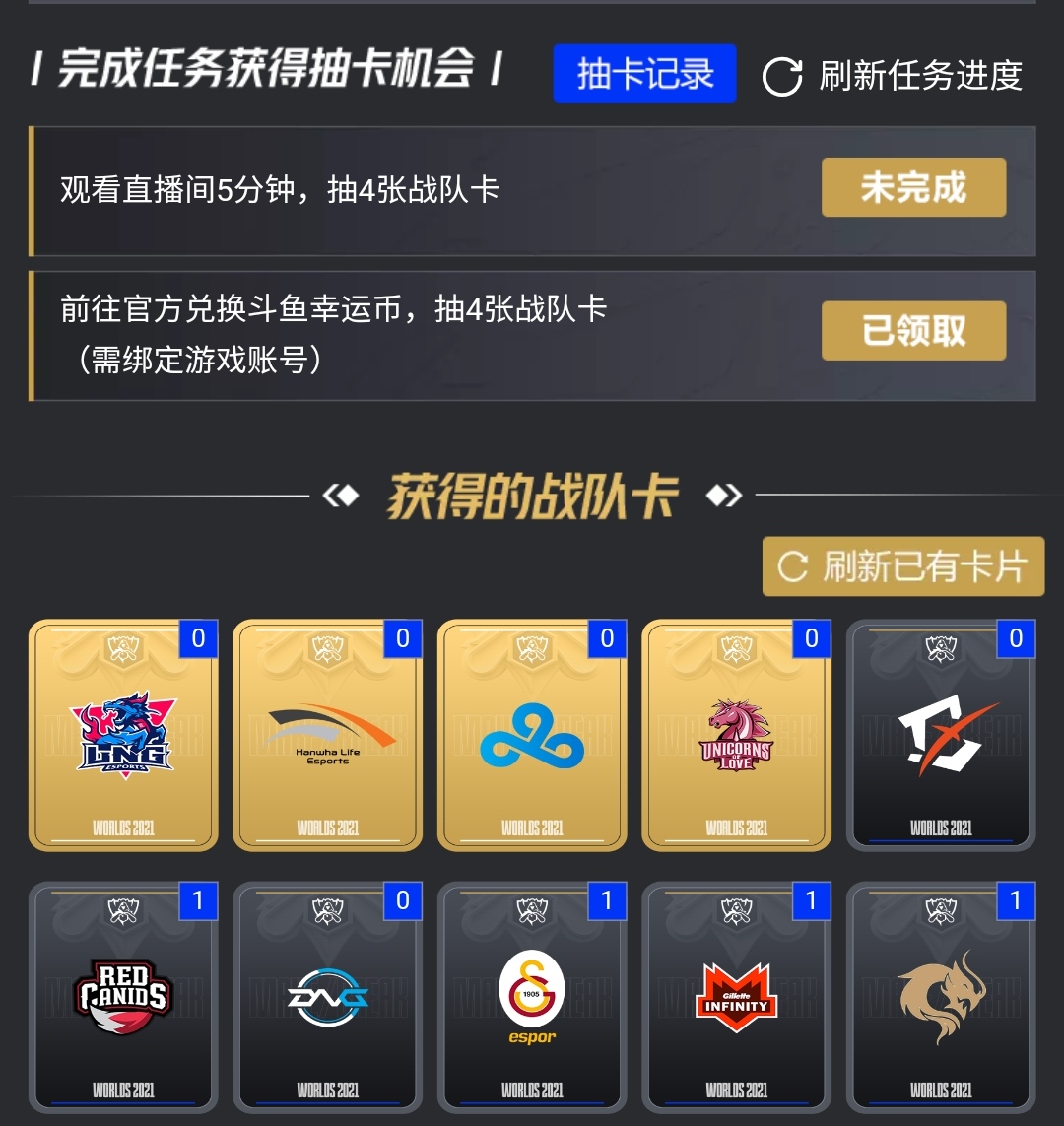Select the Hanwha Life Esports card
Viewport: 1064px width, 1126px height.
point(328,735)
